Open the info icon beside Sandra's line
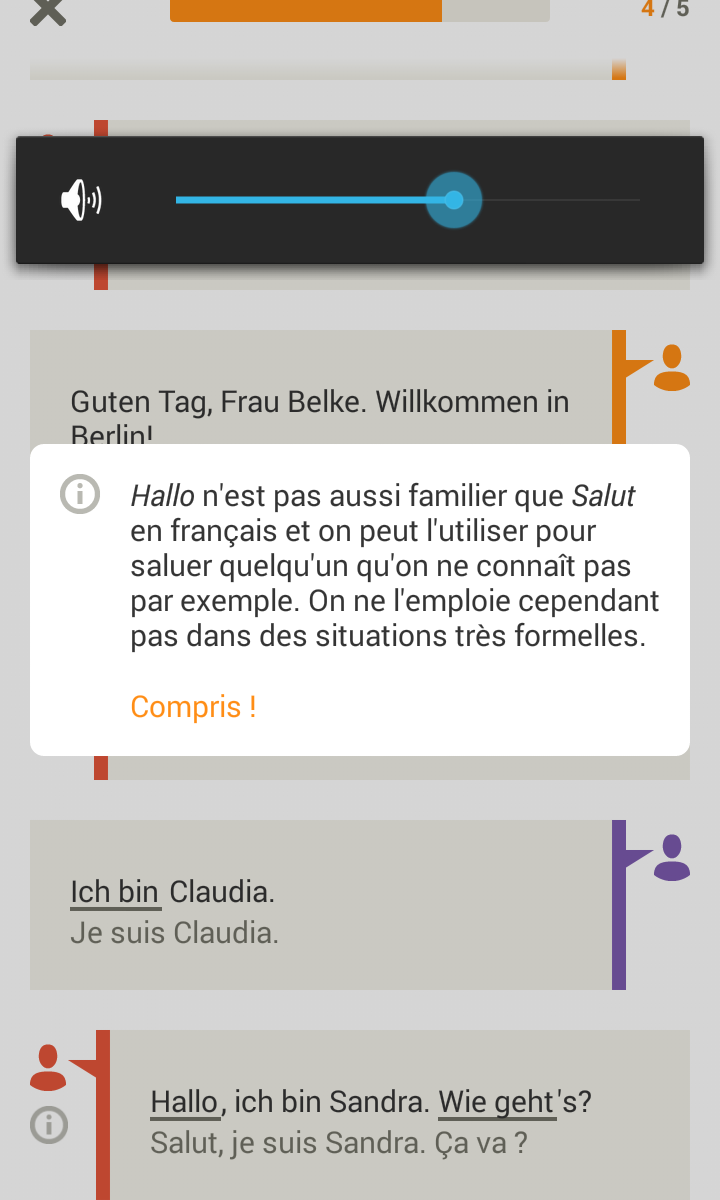The height and width of the screenshot is (1200, 720). click(49, 1126)
